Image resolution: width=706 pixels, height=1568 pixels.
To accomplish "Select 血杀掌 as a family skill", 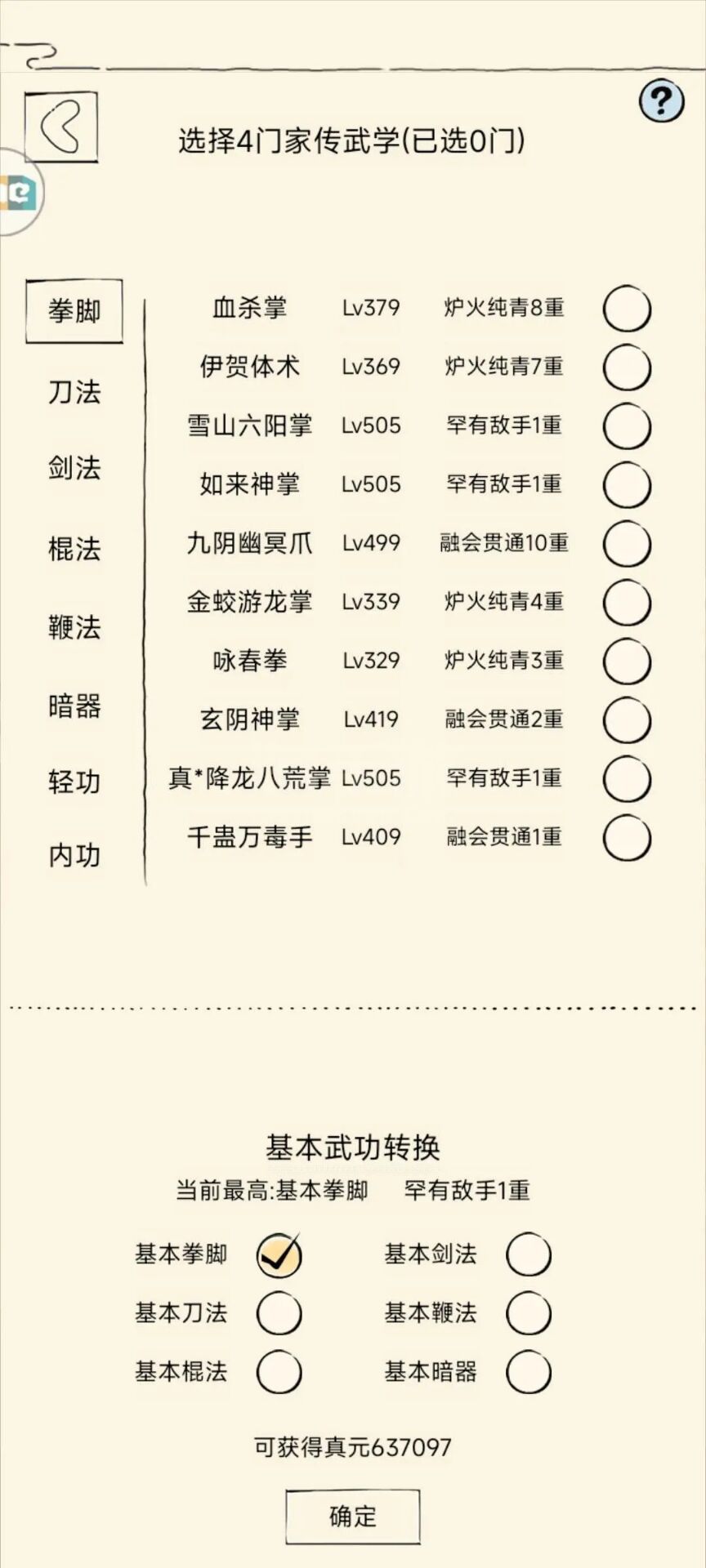I will pos(627,309).
